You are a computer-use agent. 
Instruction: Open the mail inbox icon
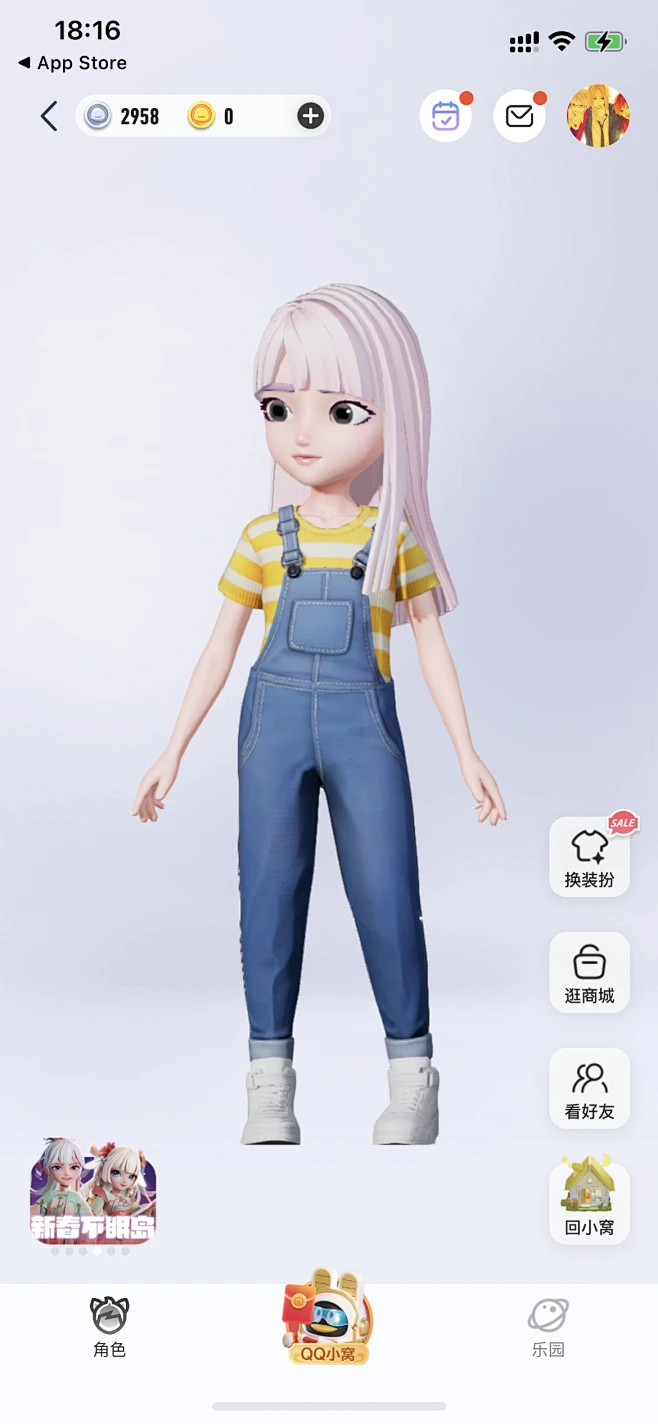[x=519, y=116]
